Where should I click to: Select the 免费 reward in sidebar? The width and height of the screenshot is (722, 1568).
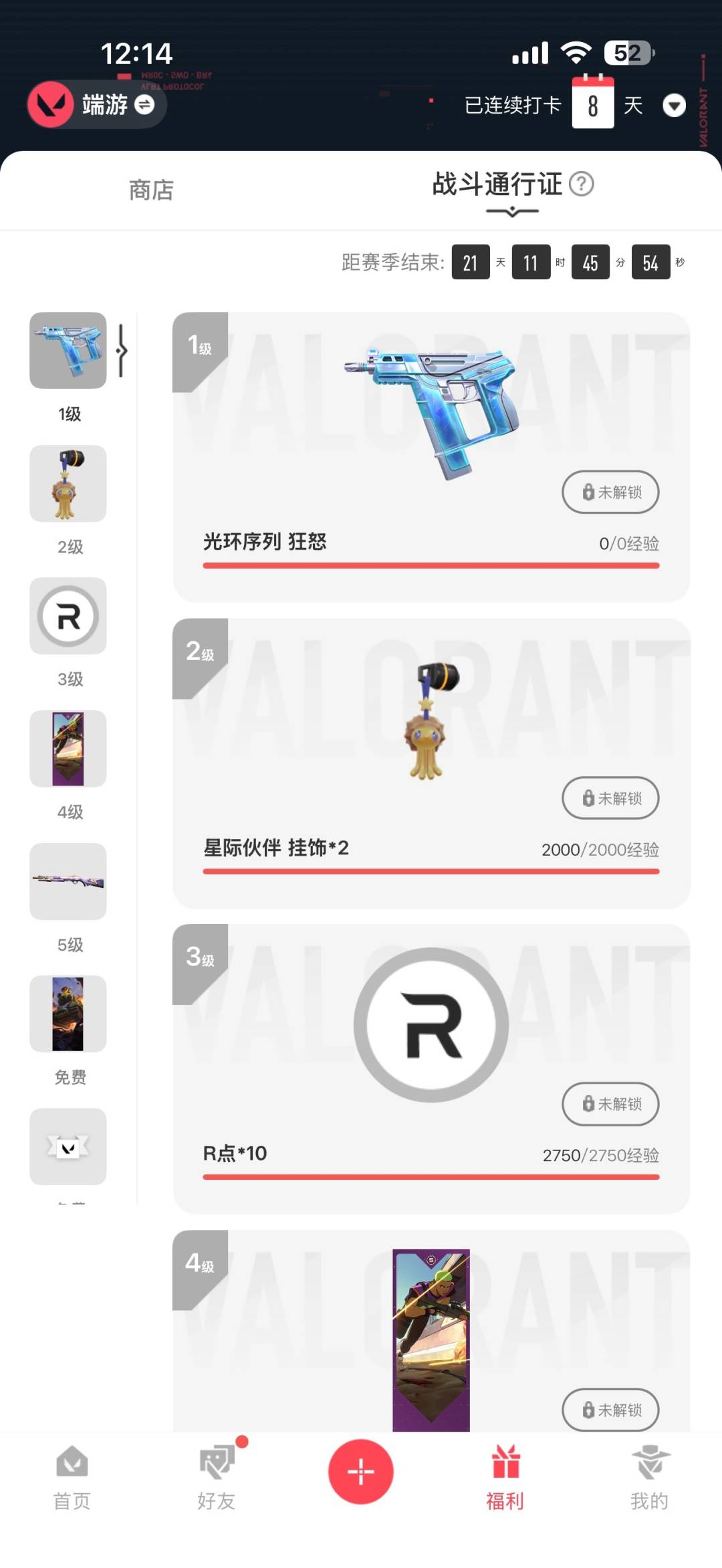coord(68,1014)
